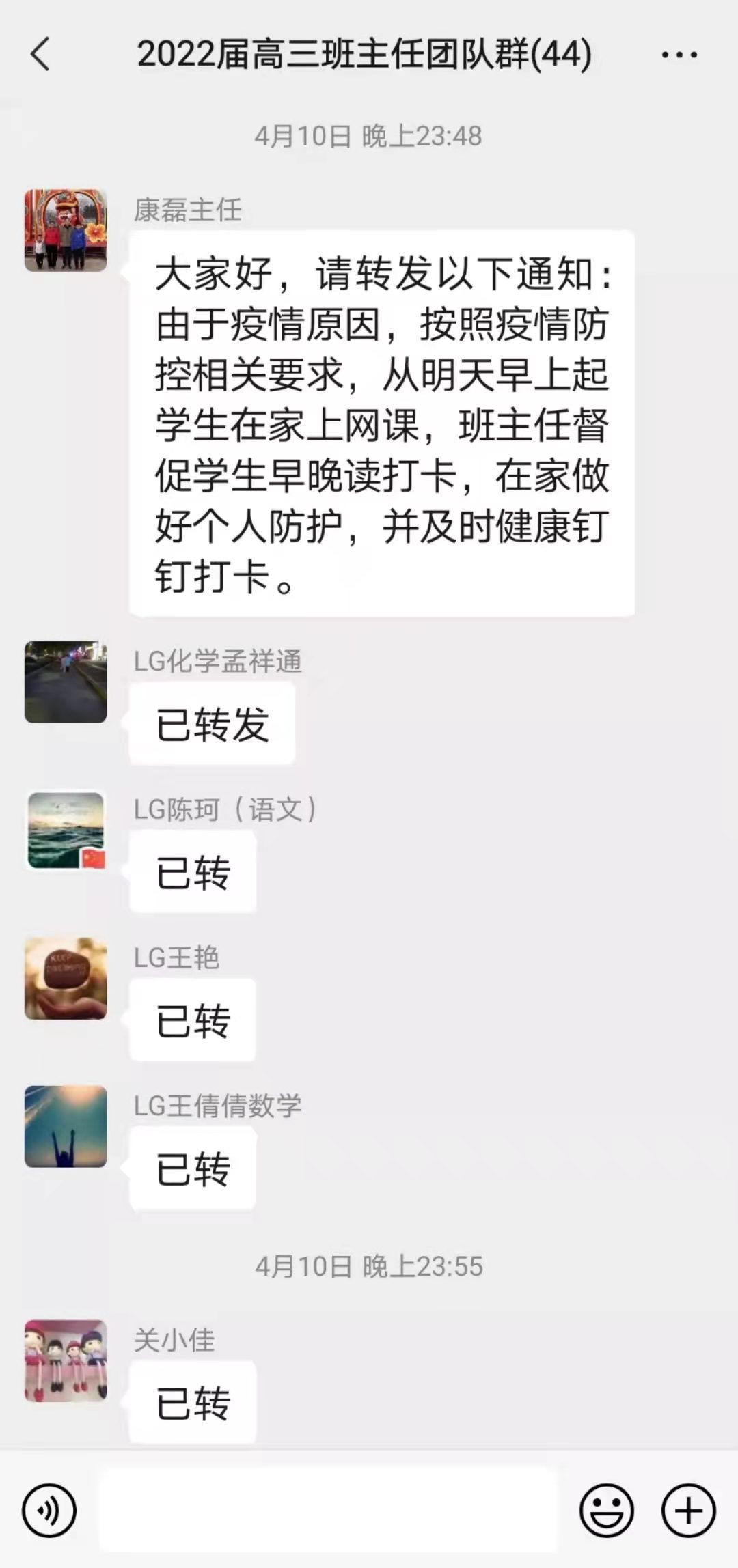Open the plus attachments menu
This screenshot has width=738, height=1568.
point(688,1511)
